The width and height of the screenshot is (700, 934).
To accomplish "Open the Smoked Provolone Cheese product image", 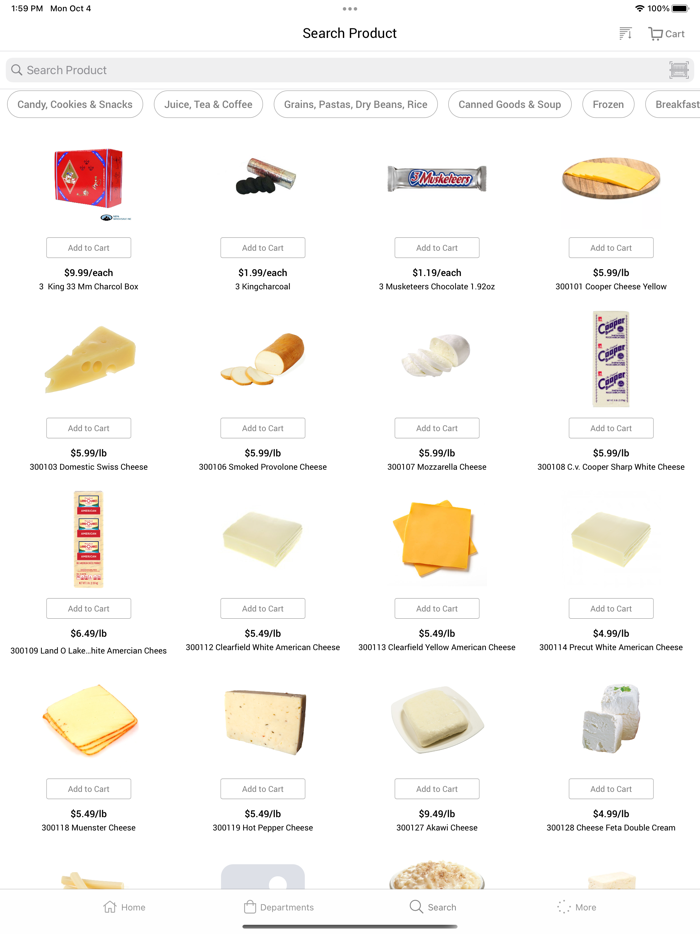I will point(263,359).
